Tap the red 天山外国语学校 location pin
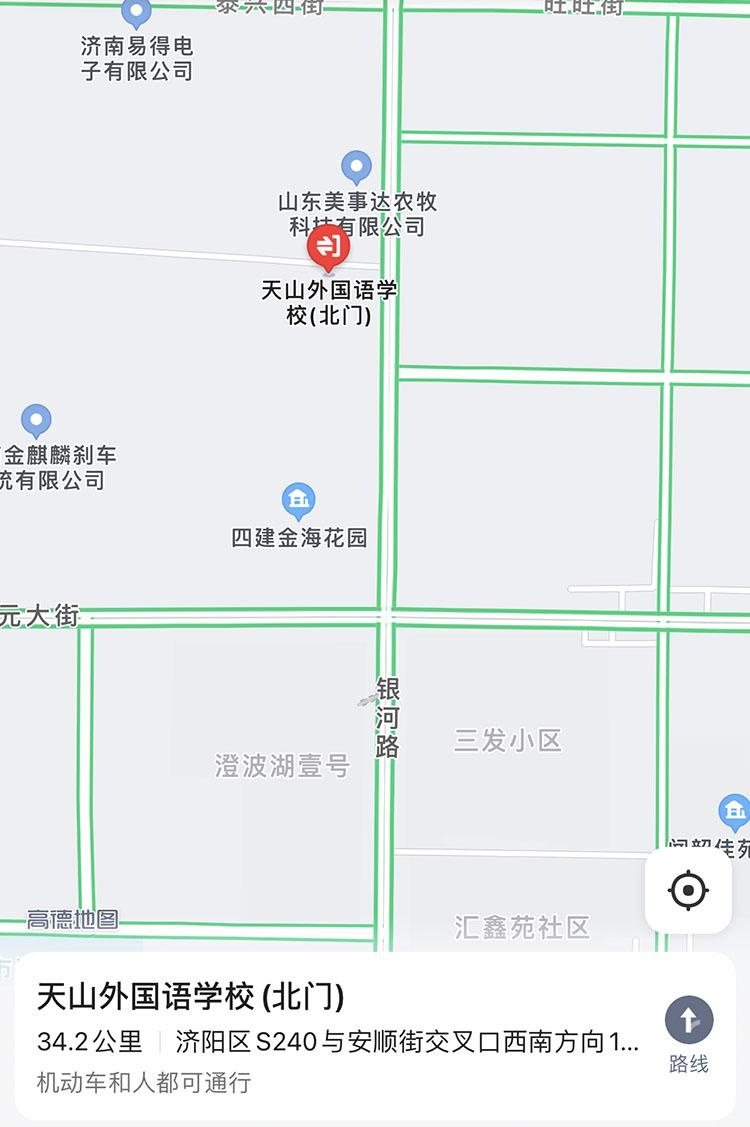 click(x=328, y=247)
